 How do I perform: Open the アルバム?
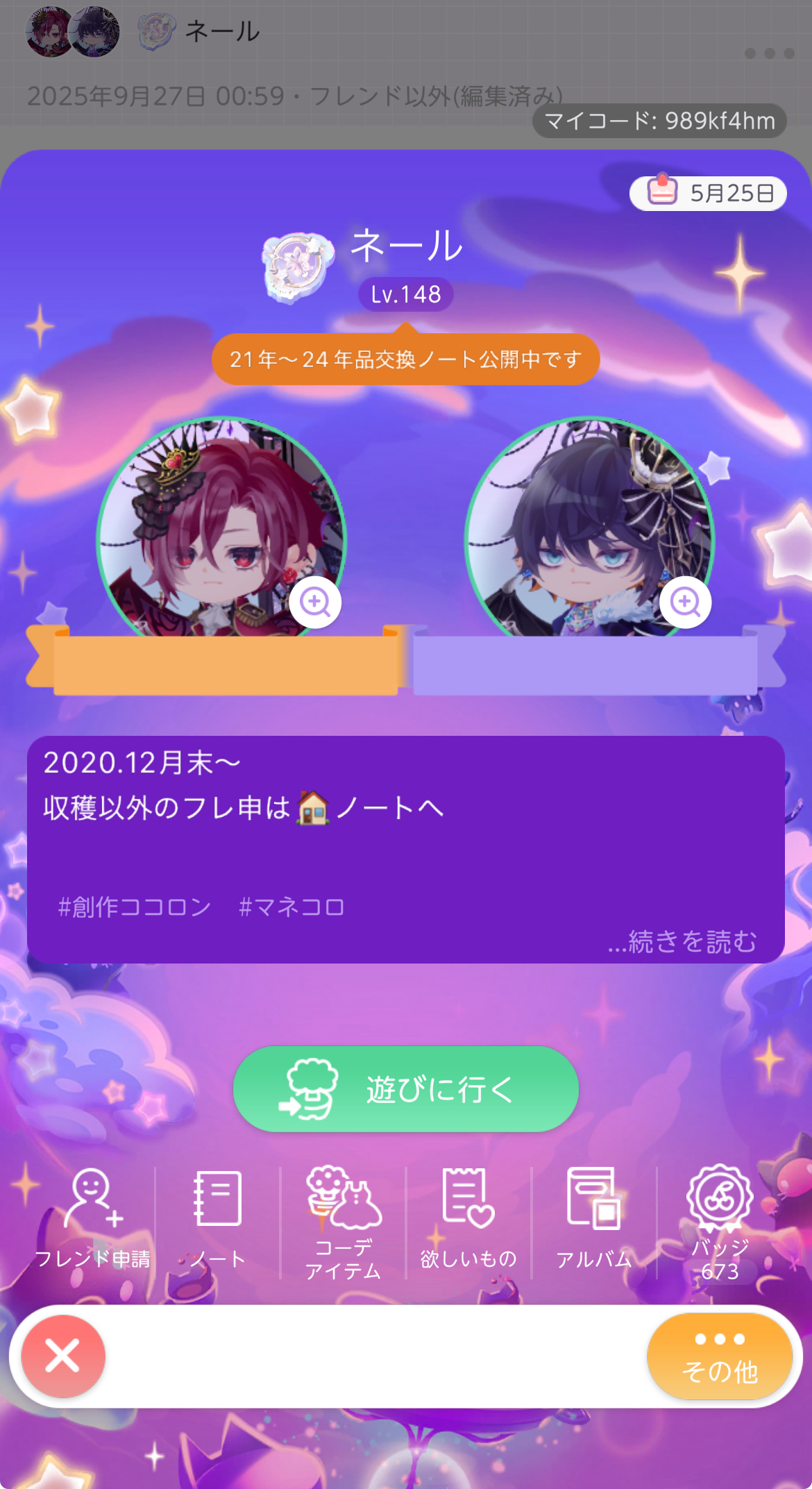coord(594,1220)
